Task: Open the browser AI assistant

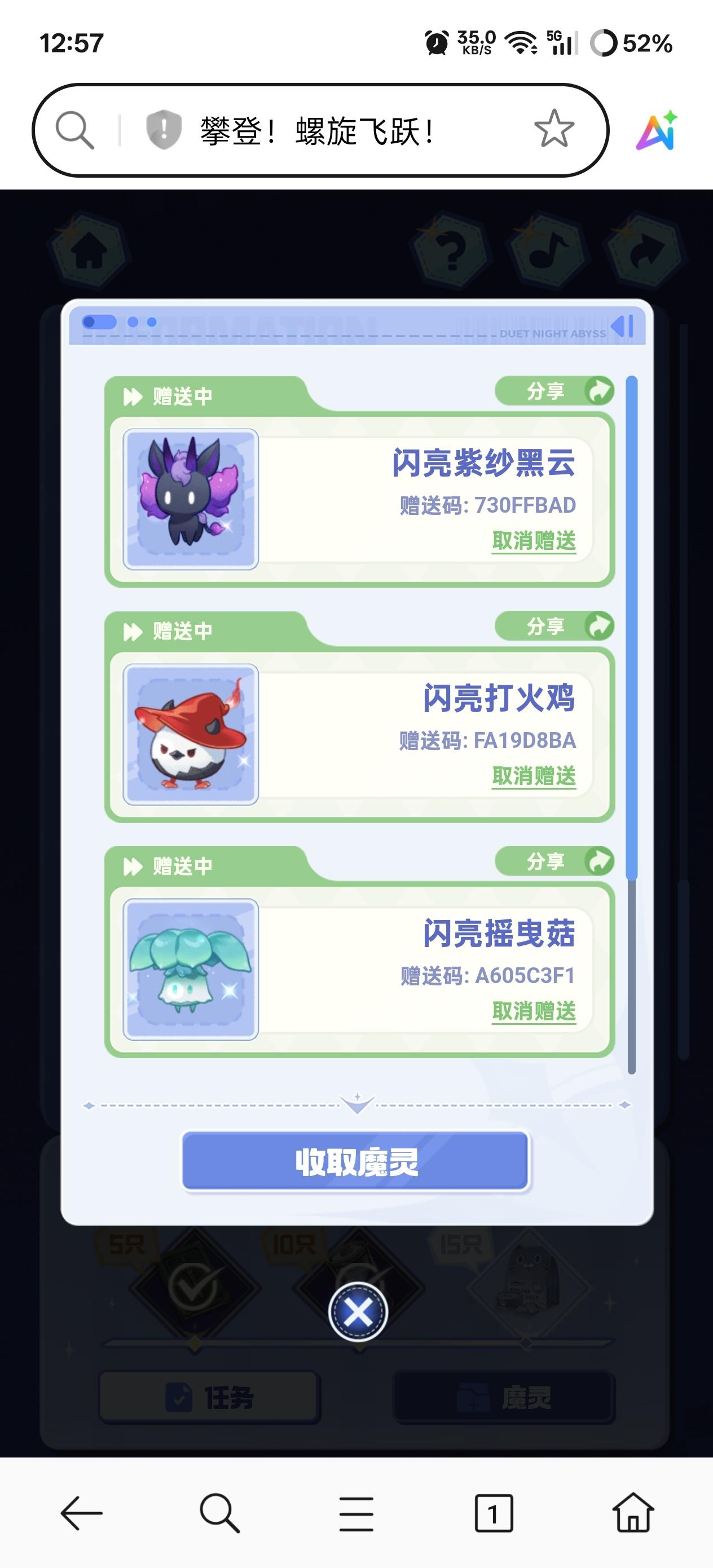Action: click(657, 130)
